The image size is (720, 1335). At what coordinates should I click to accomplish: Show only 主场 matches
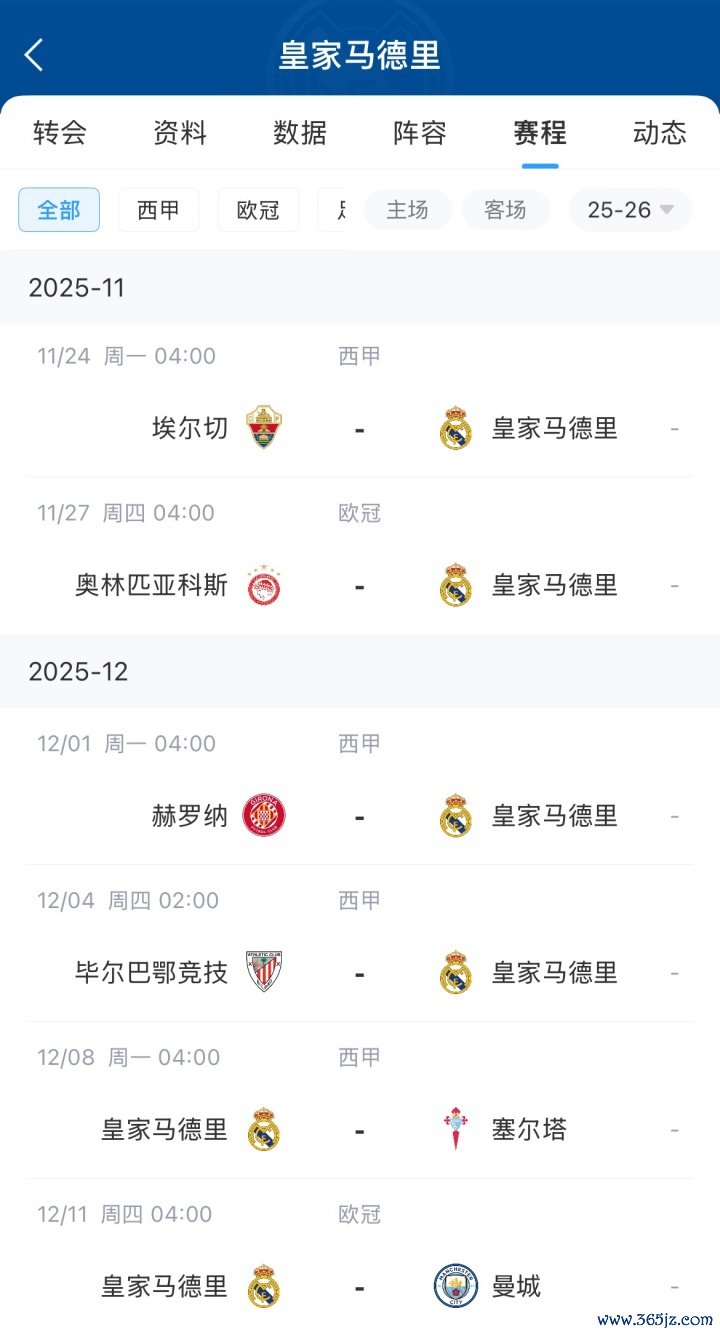[x=408, y=210]
